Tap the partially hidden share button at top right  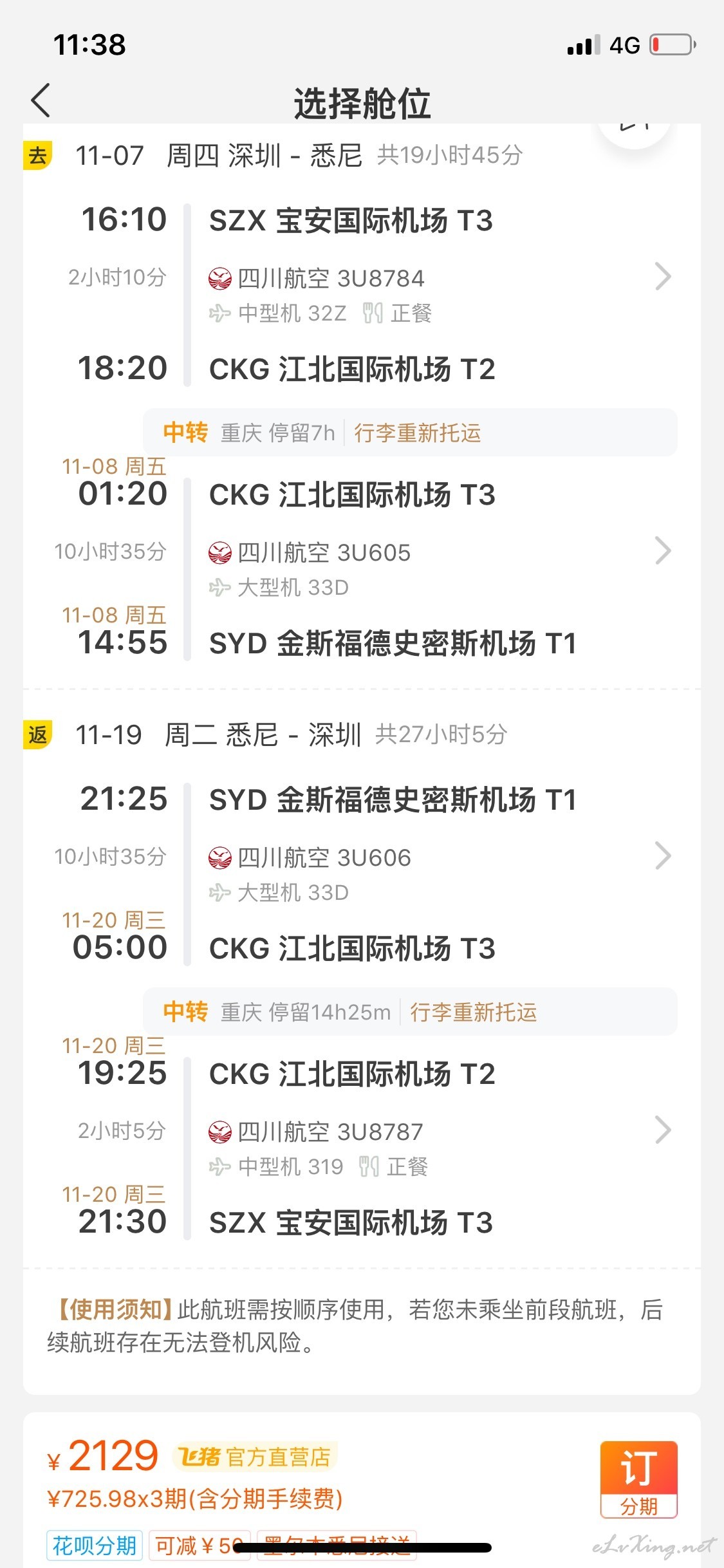coord(634,129)
